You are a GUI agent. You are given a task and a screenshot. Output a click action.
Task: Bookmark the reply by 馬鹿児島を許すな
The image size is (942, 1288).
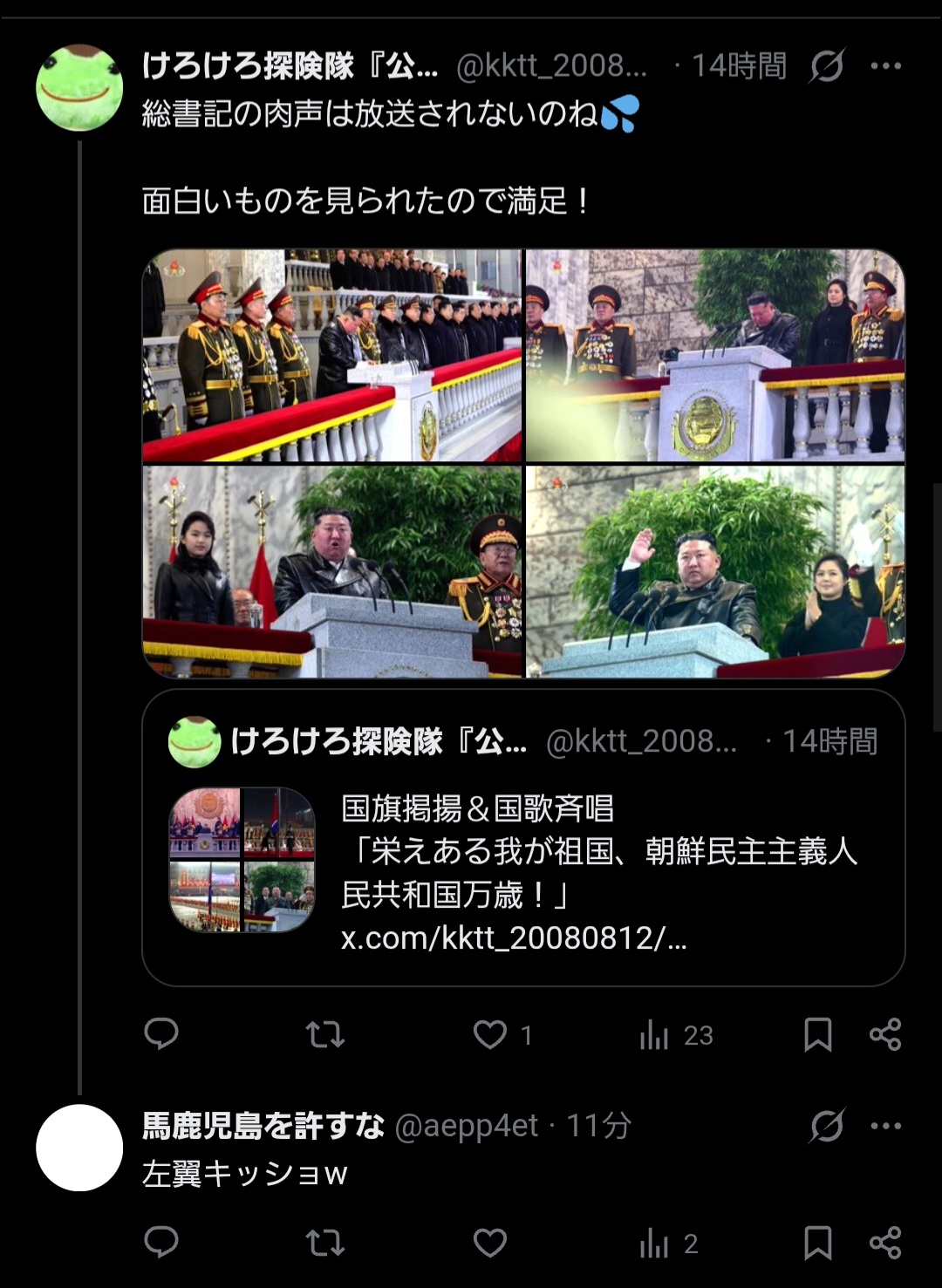click(817, 1243)
